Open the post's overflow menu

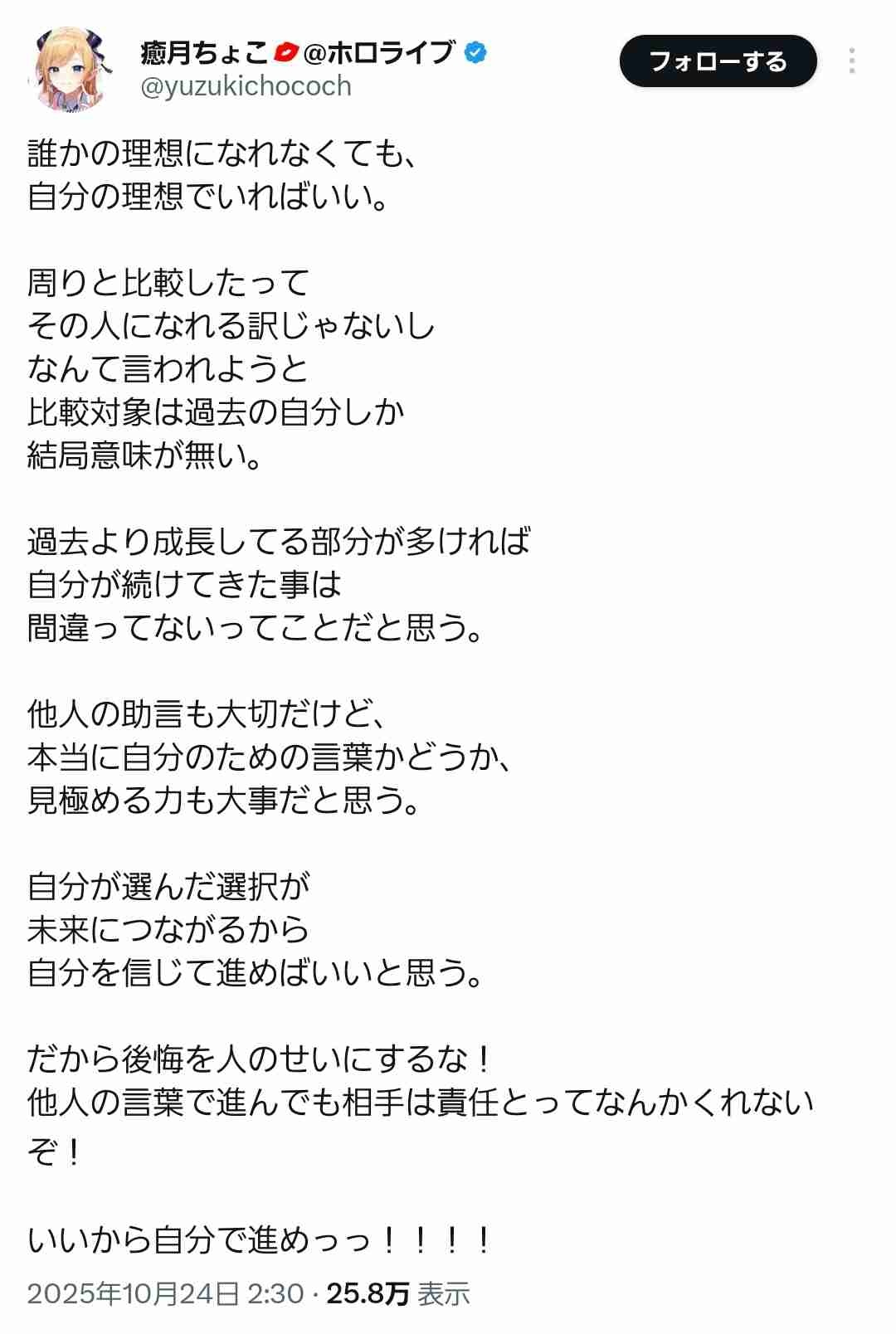point(852,61)
